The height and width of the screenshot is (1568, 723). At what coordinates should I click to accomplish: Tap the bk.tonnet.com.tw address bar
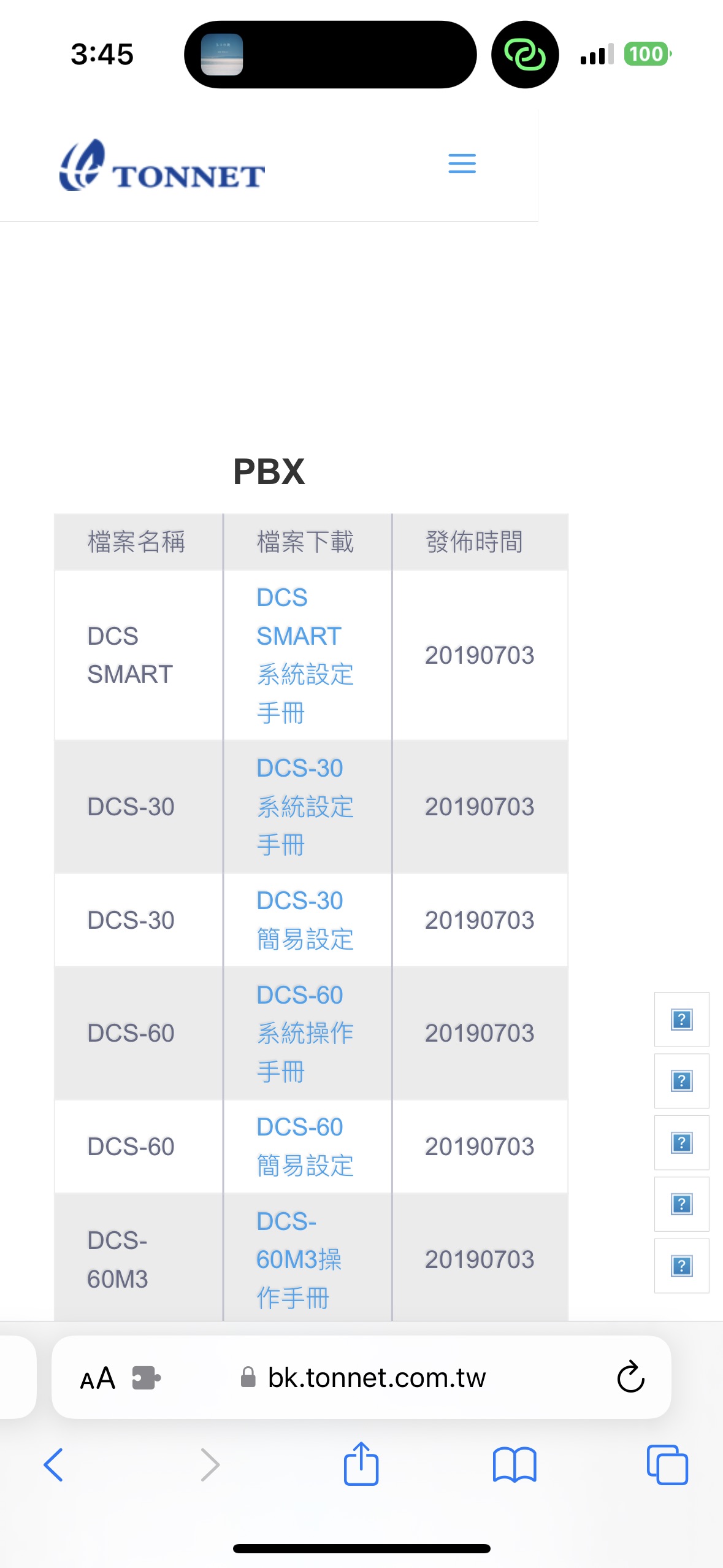(375, 1378)
